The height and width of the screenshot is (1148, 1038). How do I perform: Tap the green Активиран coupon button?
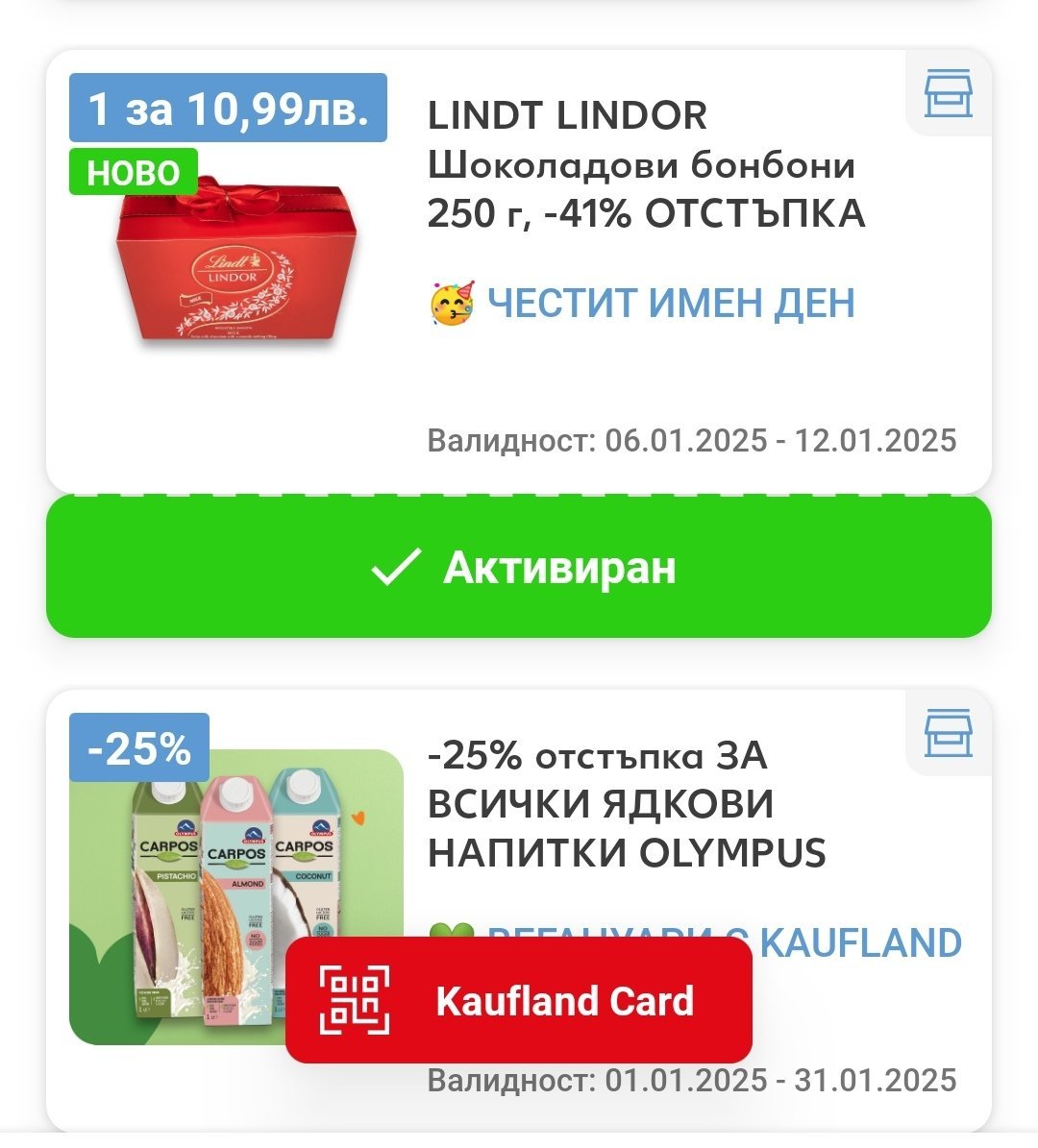[519, 567]
